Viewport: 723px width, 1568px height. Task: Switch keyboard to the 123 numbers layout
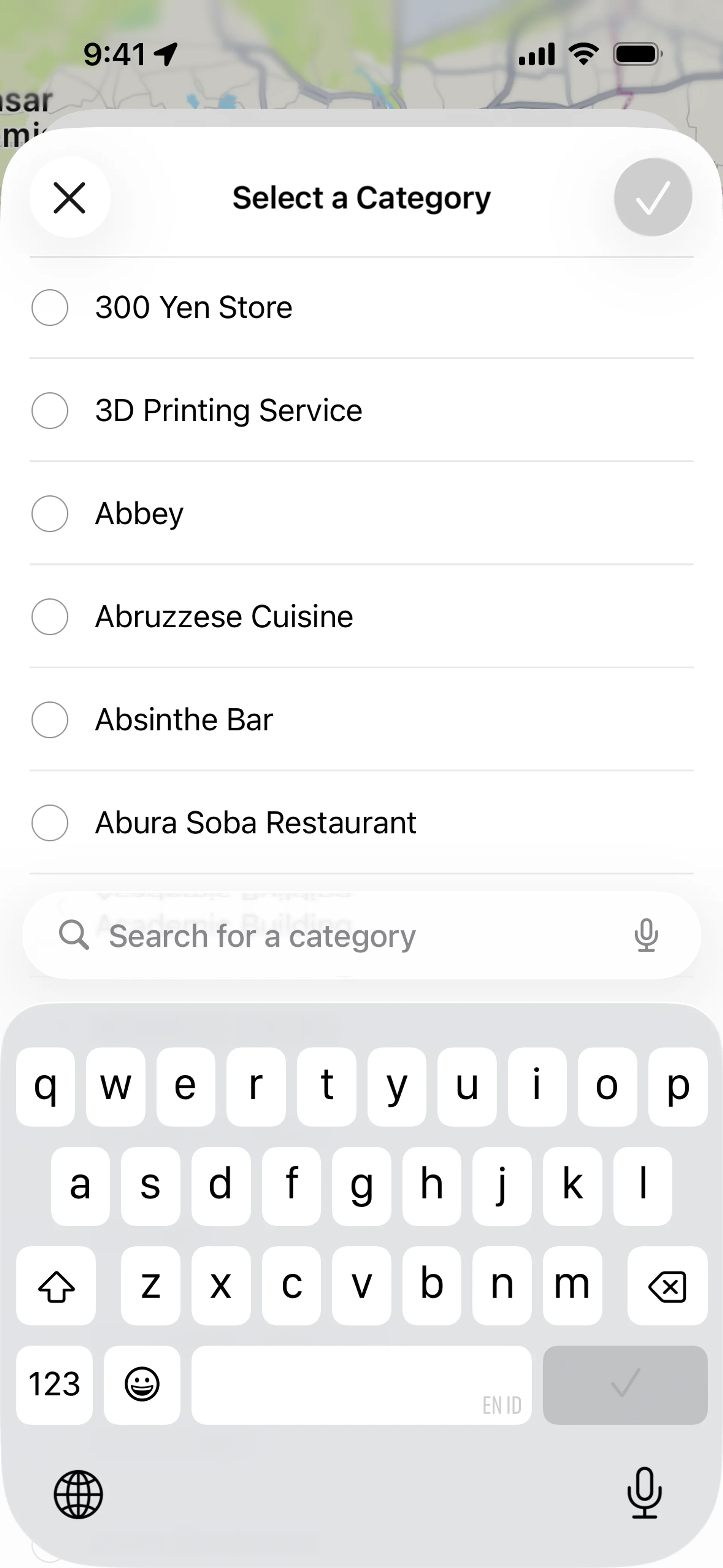pos(55,1384)
